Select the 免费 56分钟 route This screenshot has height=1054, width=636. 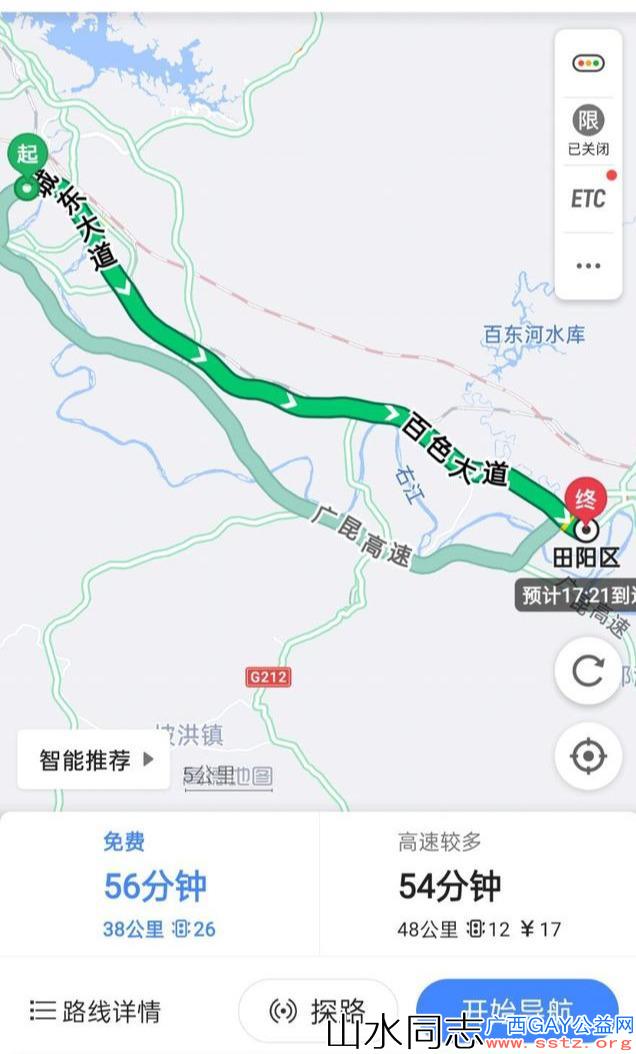(158, 885)
